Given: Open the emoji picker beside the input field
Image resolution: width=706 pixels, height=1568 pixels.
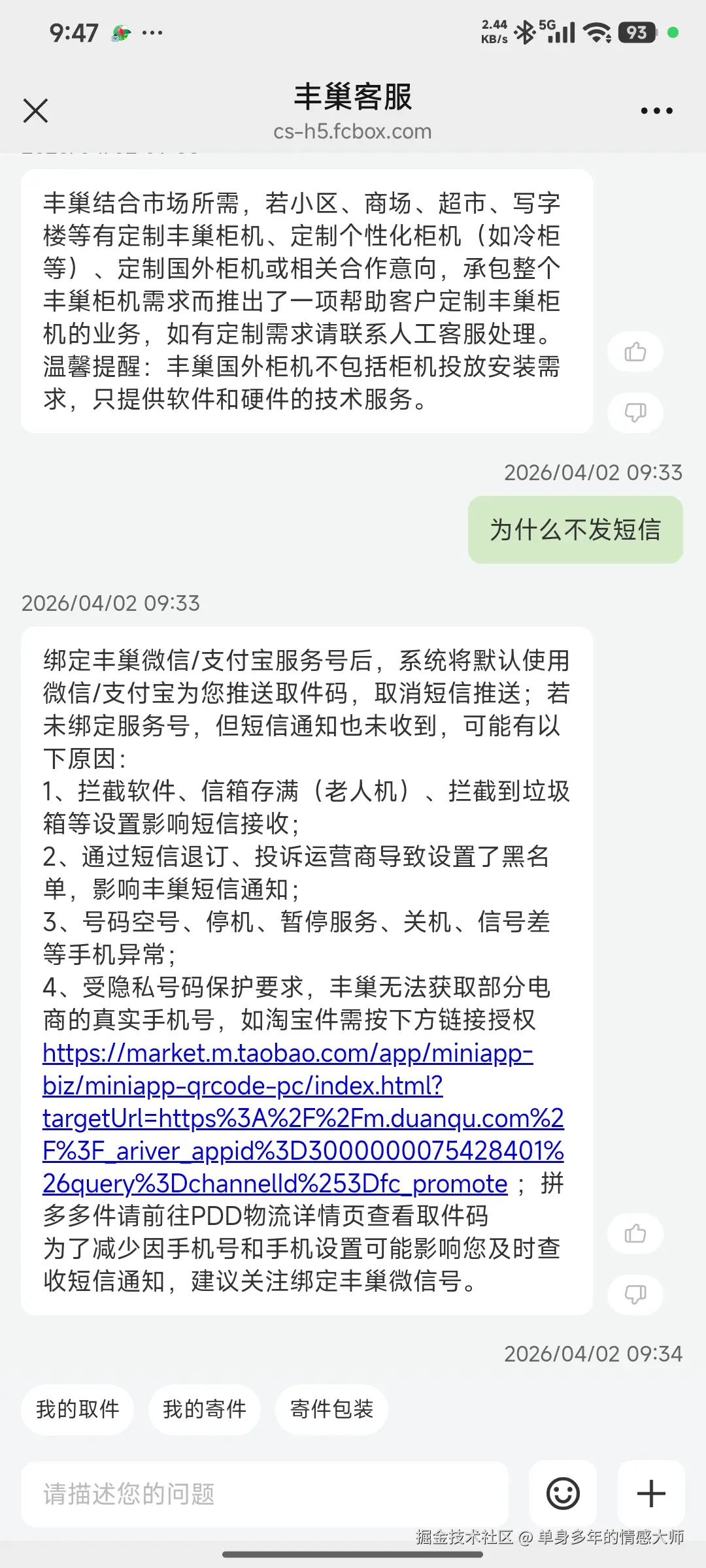Looking at the screenshot, I should [x=563, y=1494].
